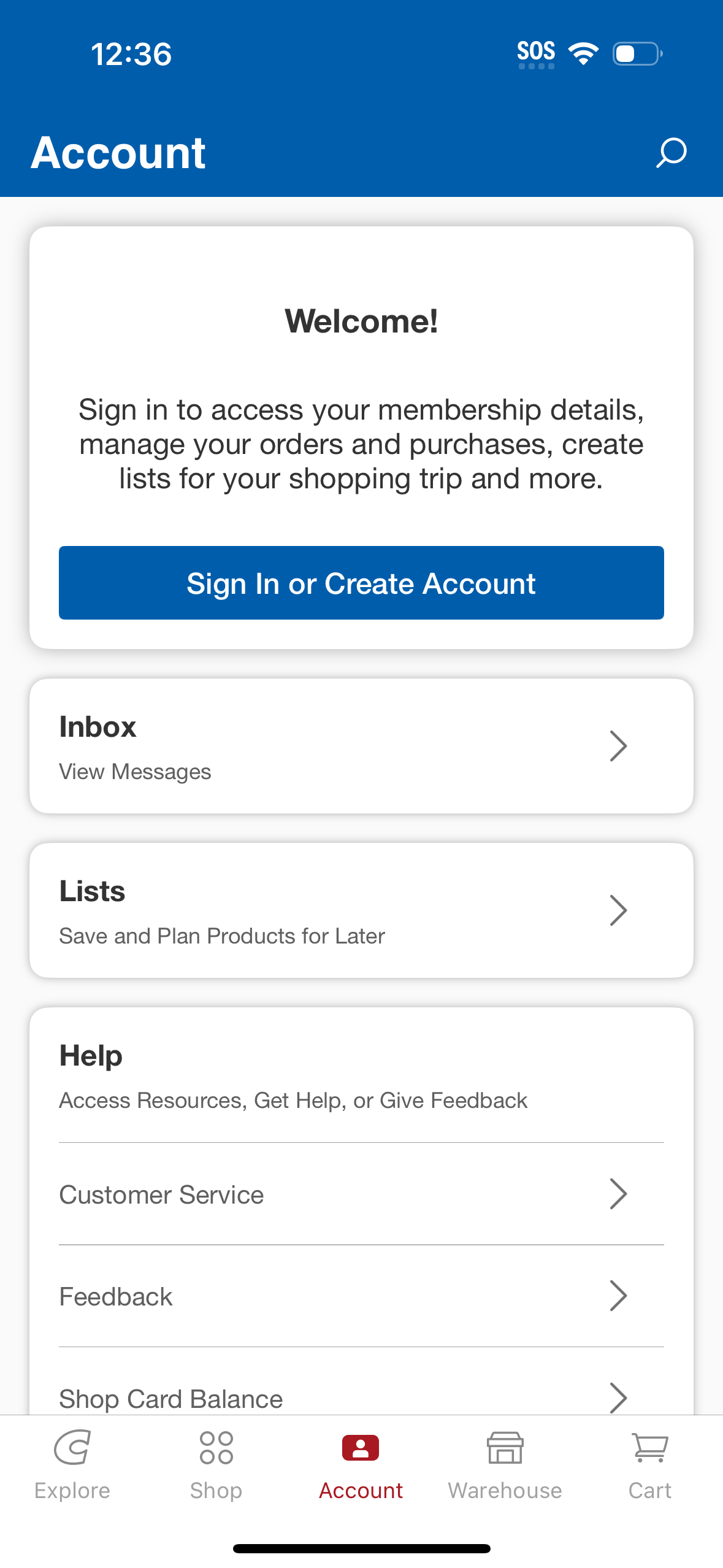Expand the Lists section chevron
Viewport: 723px width, 1568px height.
tap(619, 910)
